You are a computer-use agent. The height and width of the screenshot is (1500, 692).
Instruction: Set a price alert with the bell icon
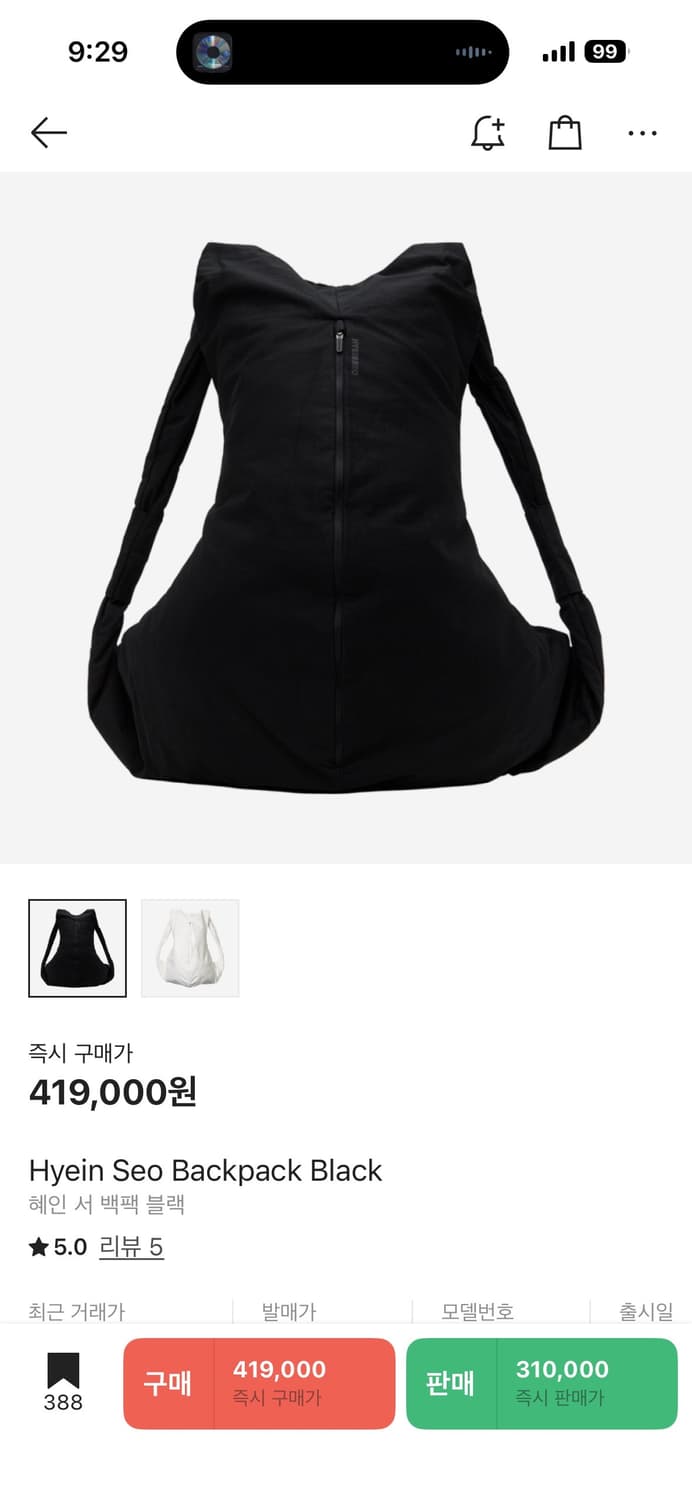click(x=488, y=133)
